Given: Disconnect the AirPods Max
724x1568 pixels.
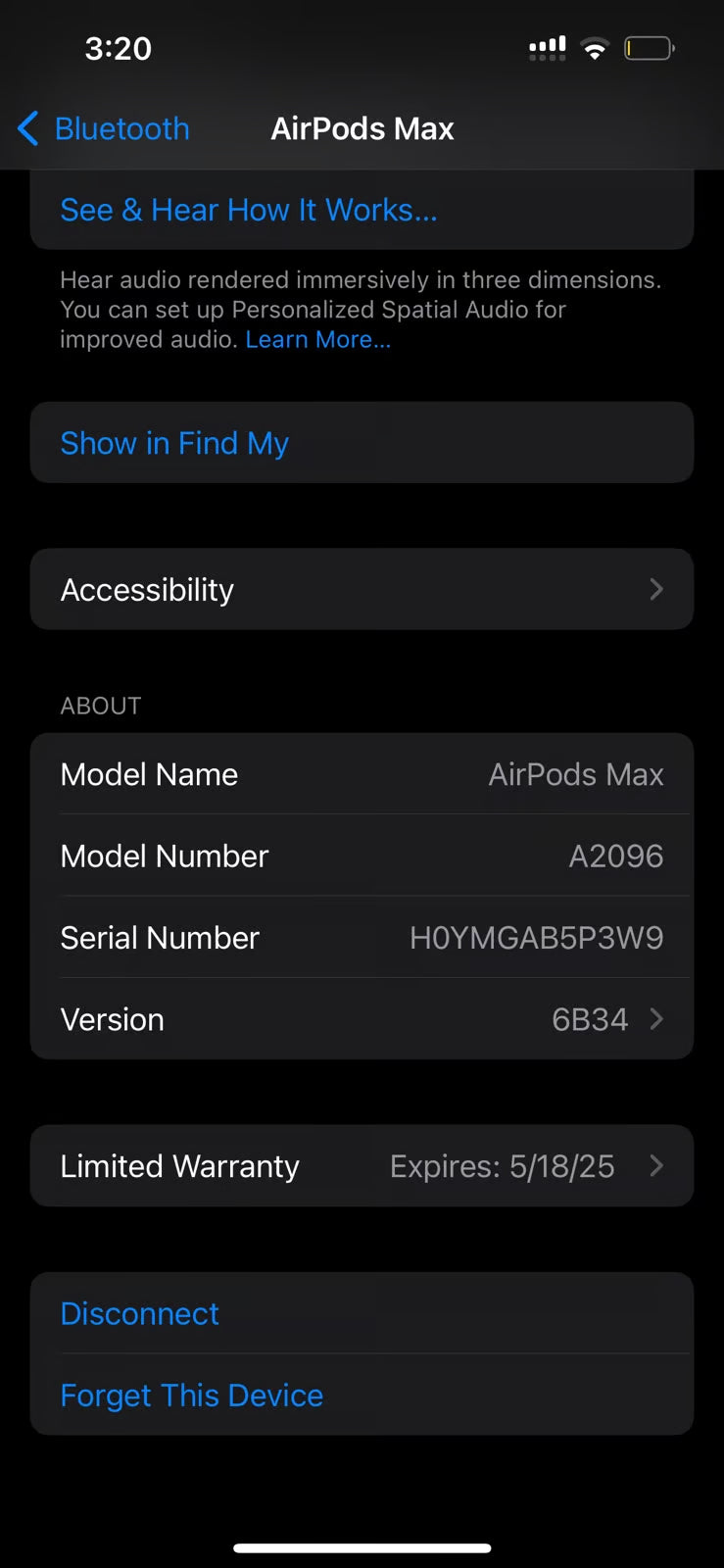Looking at the screenshot, I should click(139, 1313).
